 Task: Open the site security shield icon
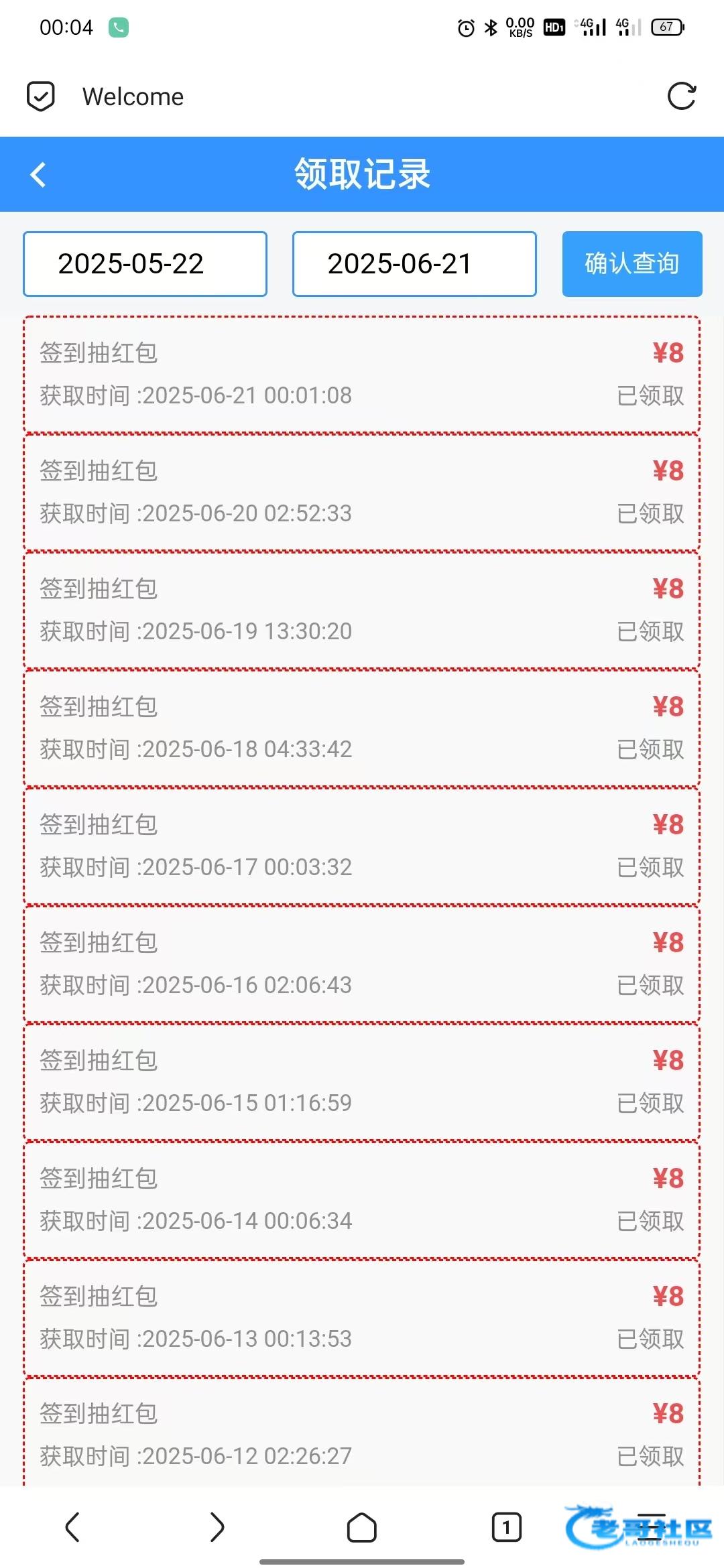coord(40,96)
